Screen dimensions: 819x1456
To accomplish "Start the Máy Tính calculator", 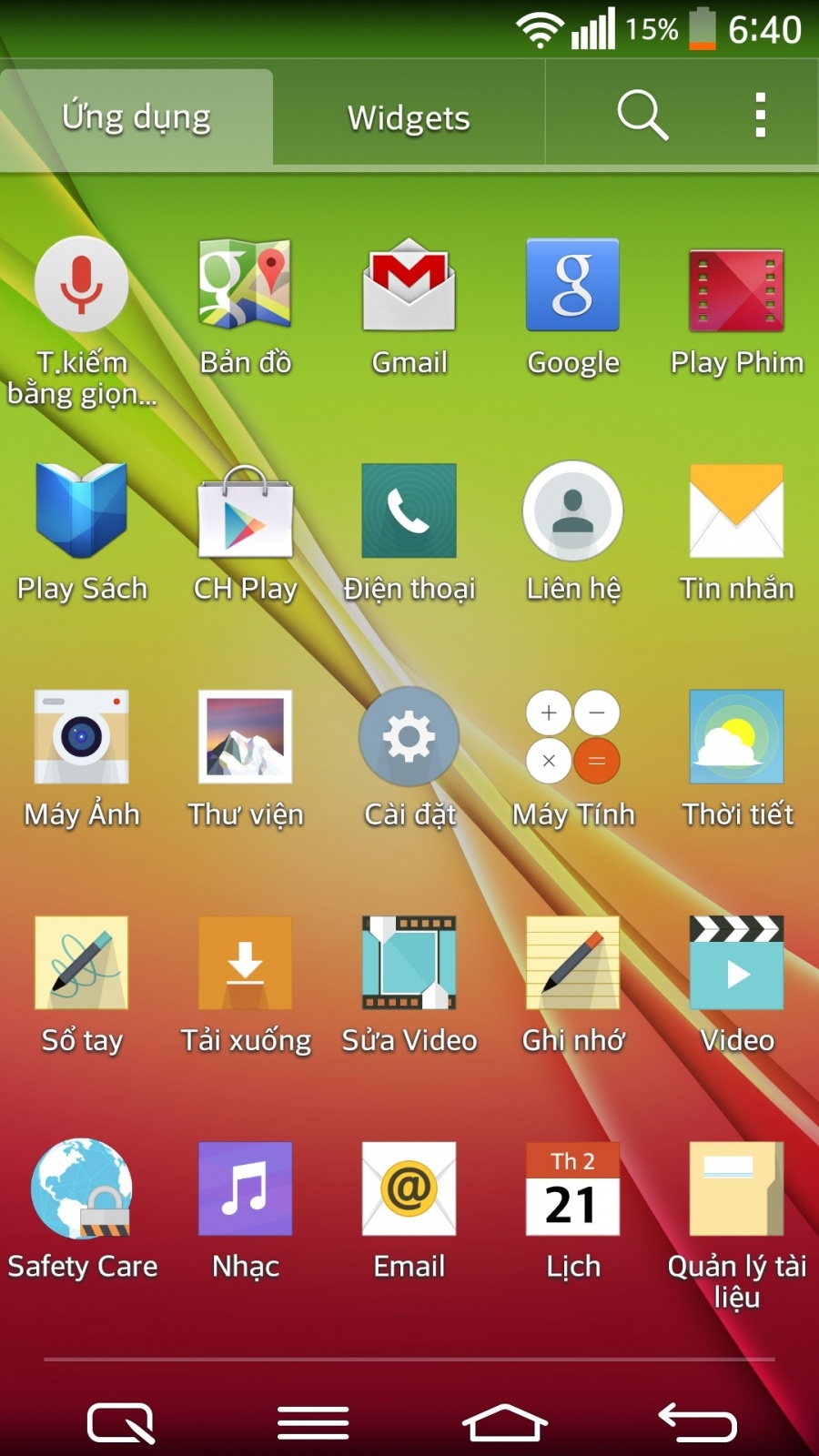I will (572, 737).
